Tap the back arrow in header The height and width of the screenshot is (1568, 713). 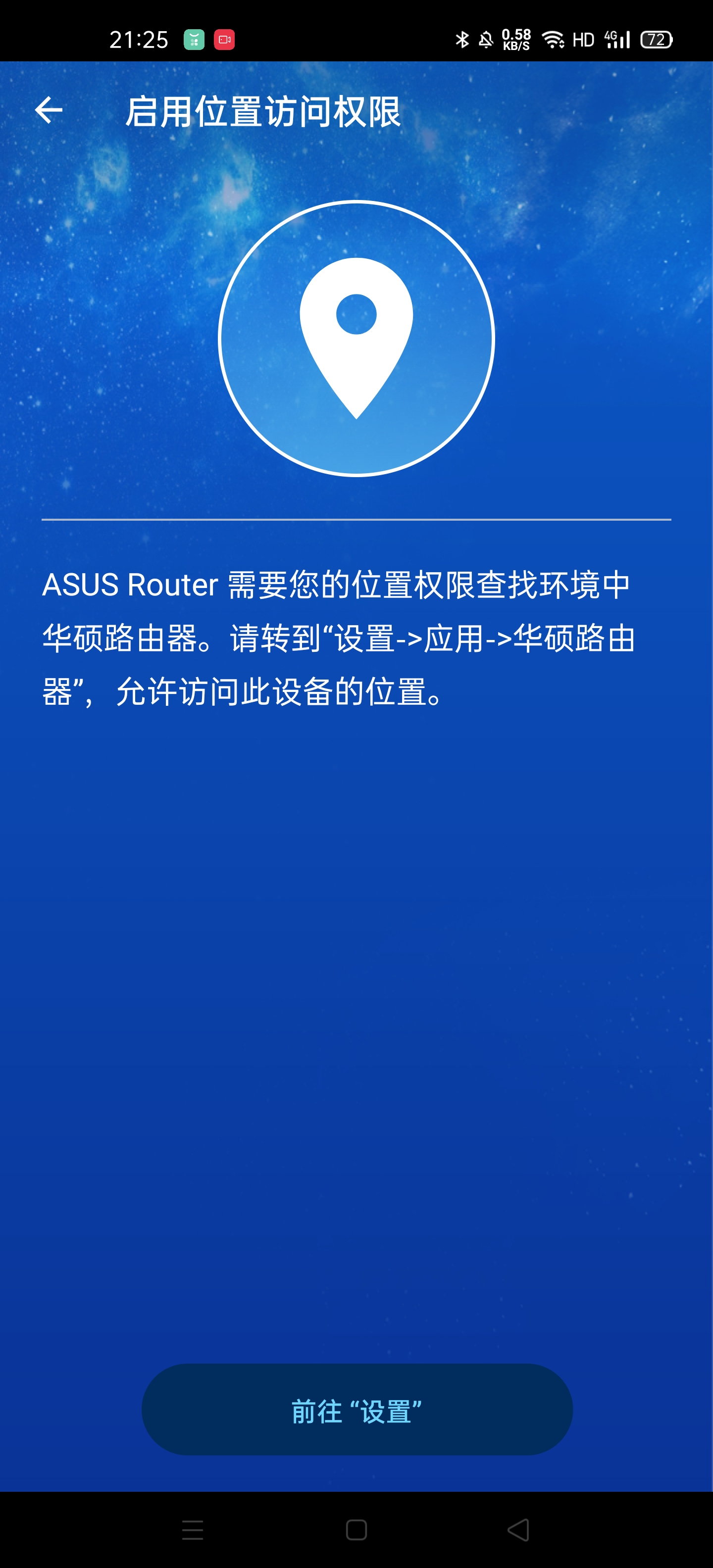(x=49, y=110)
